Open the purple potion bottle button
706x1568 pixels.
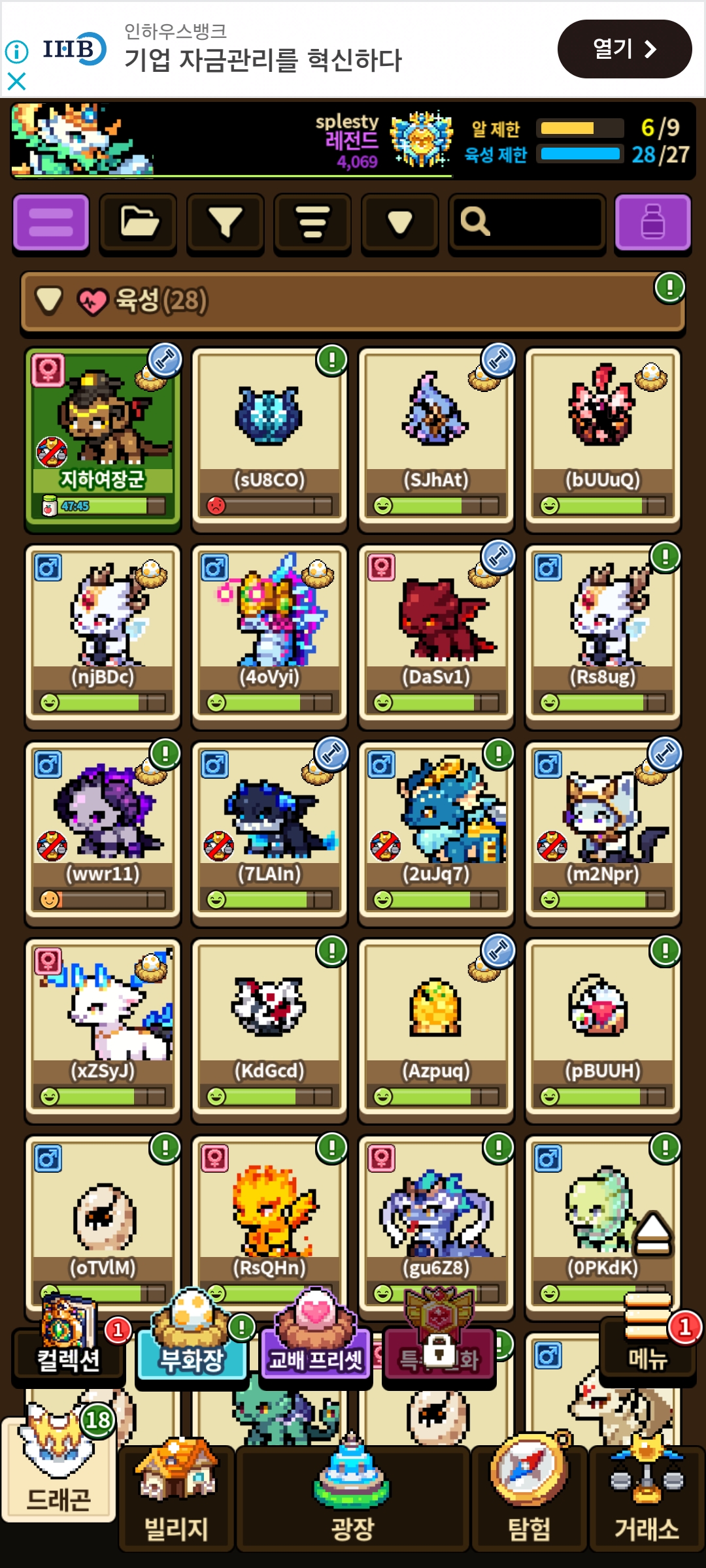click(x=652, y=222)
